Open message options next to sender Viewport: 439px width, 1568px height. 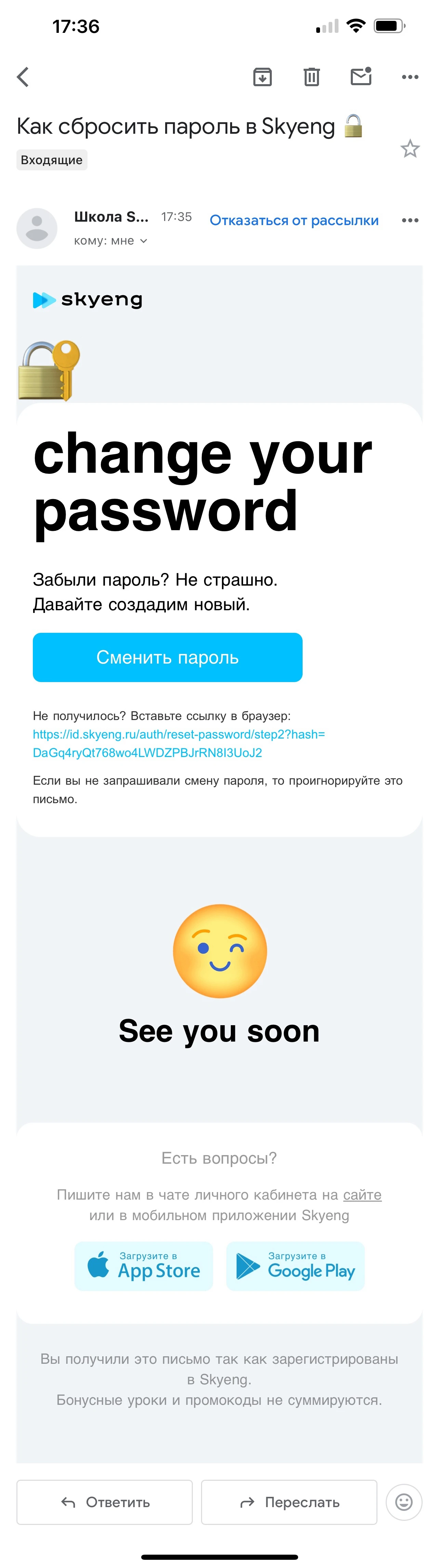410,220
